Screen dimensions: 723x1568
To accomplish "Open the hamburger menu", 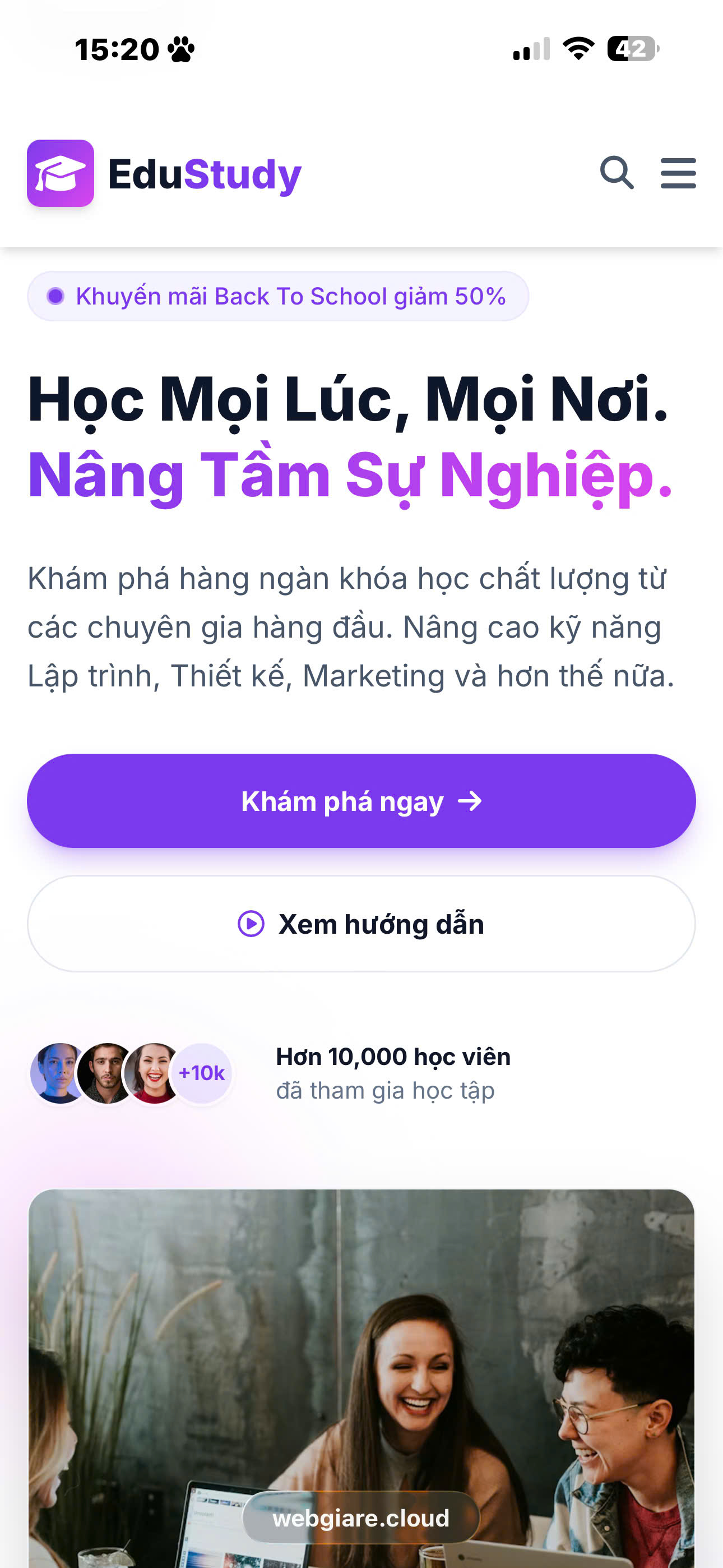I will [678, 173].
